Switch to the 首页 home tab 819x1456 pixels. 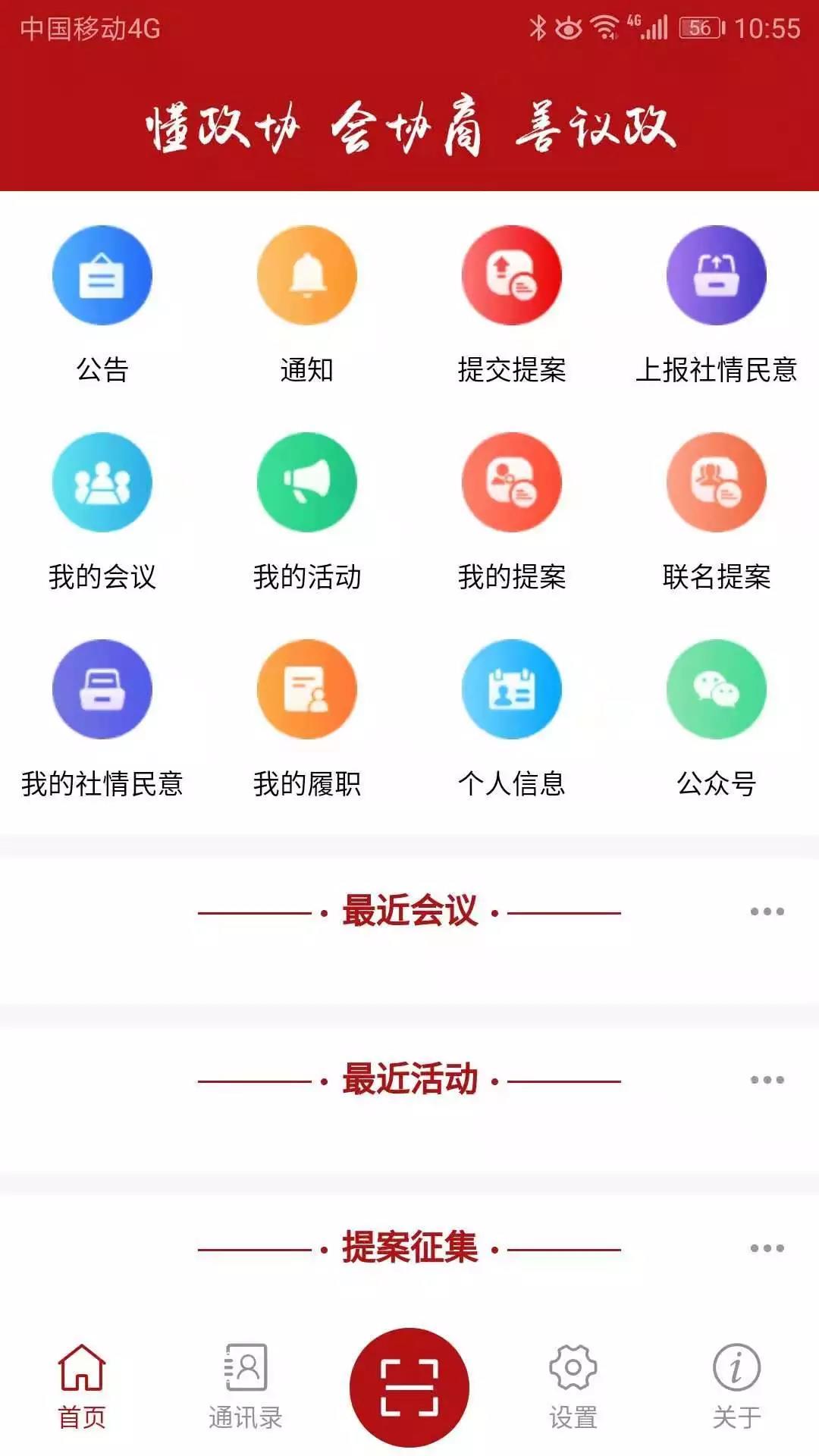82,1385
